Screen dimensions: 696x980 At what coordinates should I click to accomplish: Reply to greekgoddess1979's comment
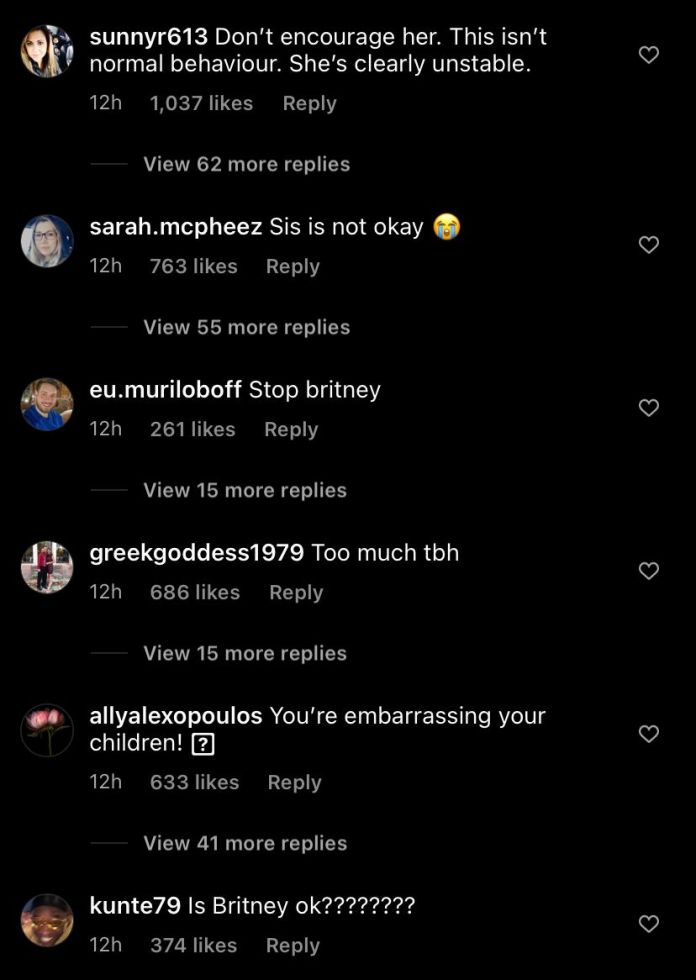[296, 592]
